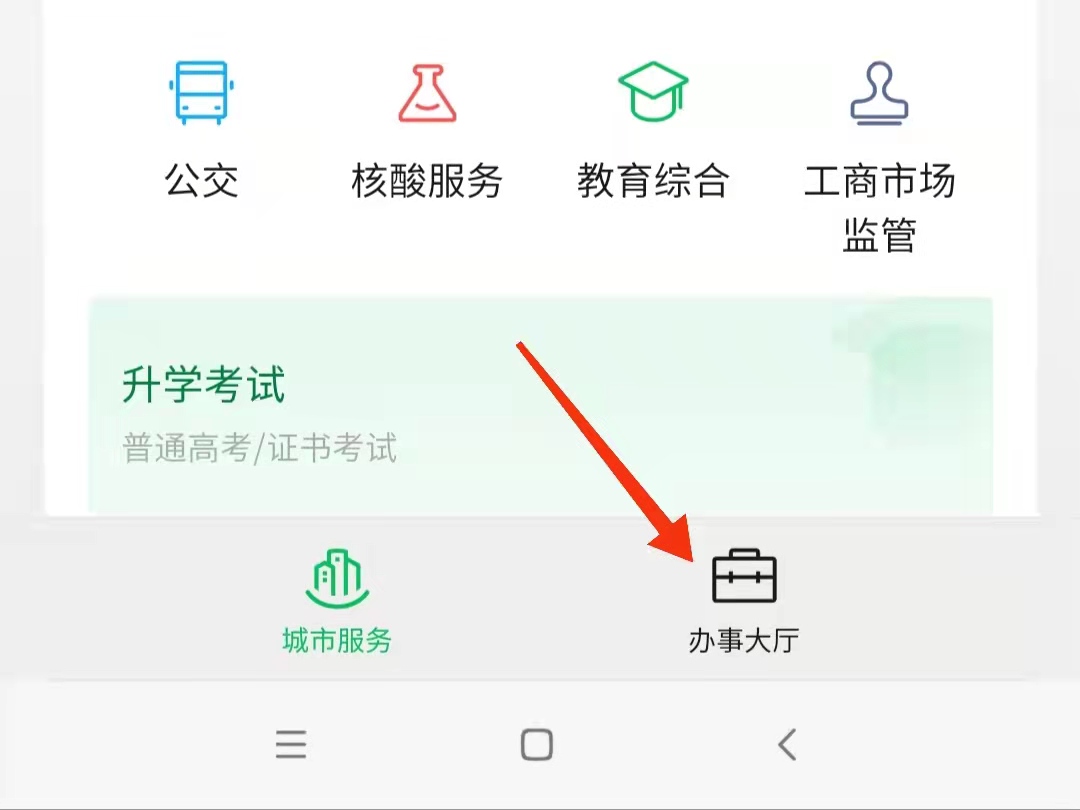
Task: Open 工商市场监管 service
Action: click(x=879, y=150)
